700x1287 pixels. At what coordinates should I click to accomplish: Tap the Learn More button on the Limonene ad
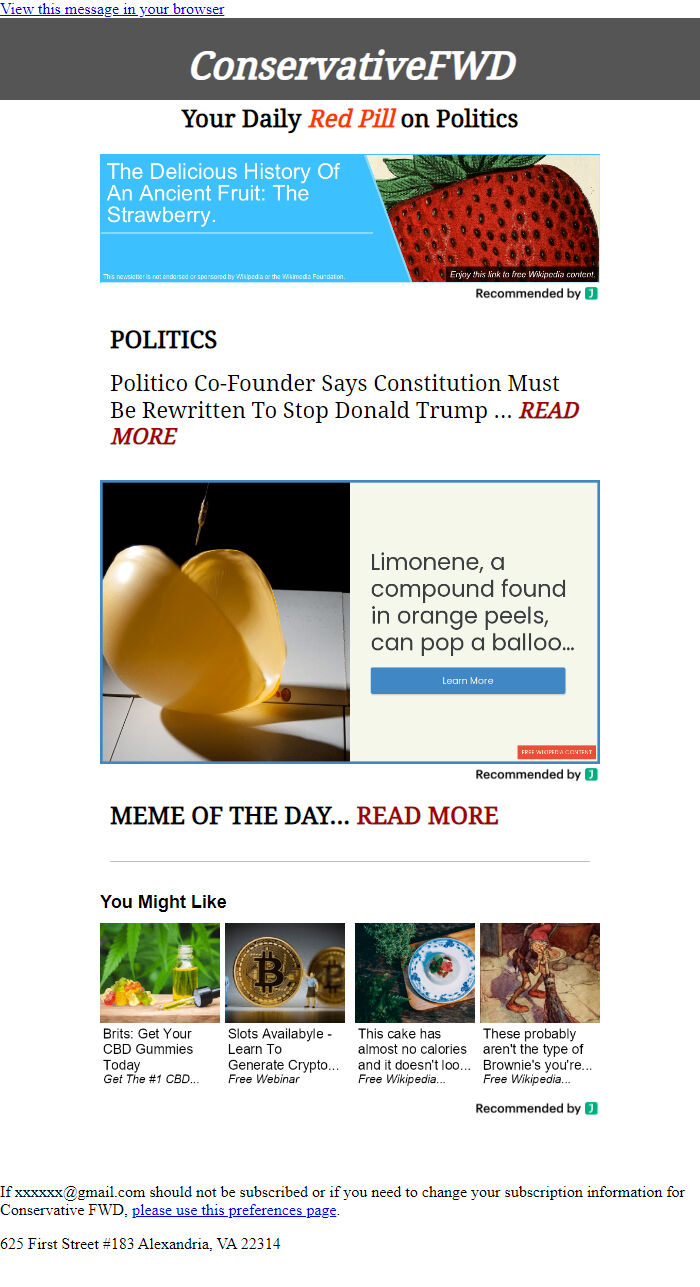[x=467, y=681]
